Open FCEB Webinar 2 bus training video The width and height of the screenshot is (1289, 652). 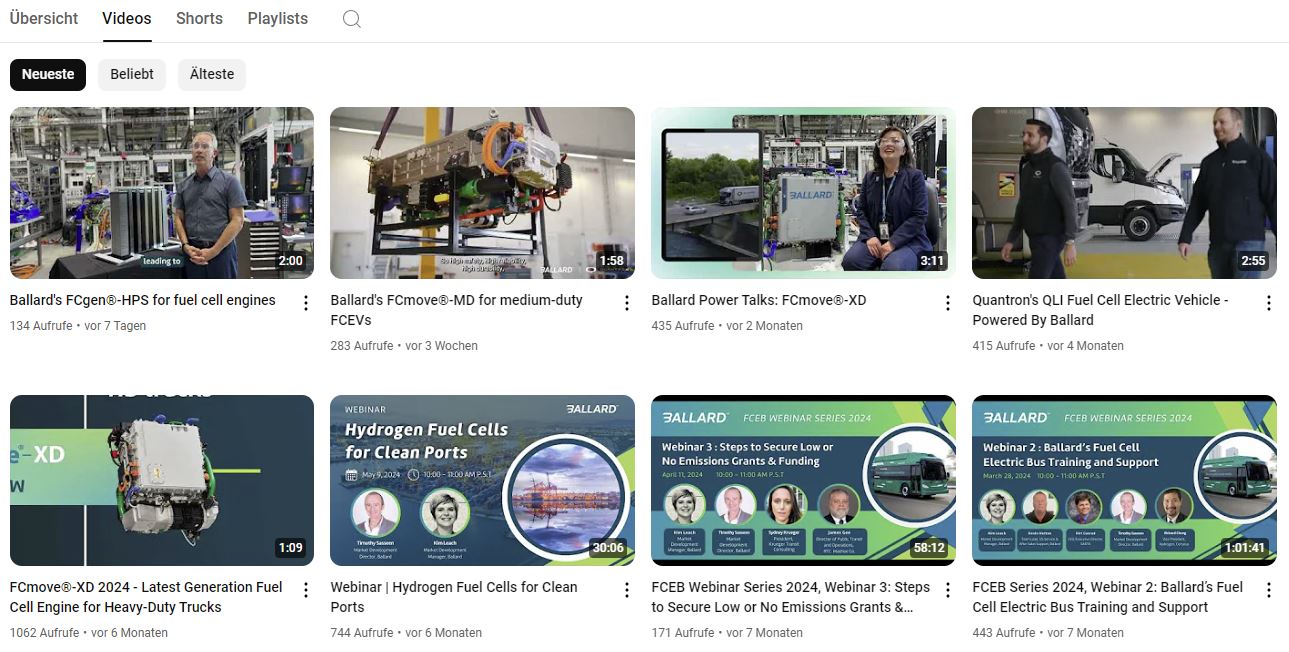[1124, 480]
